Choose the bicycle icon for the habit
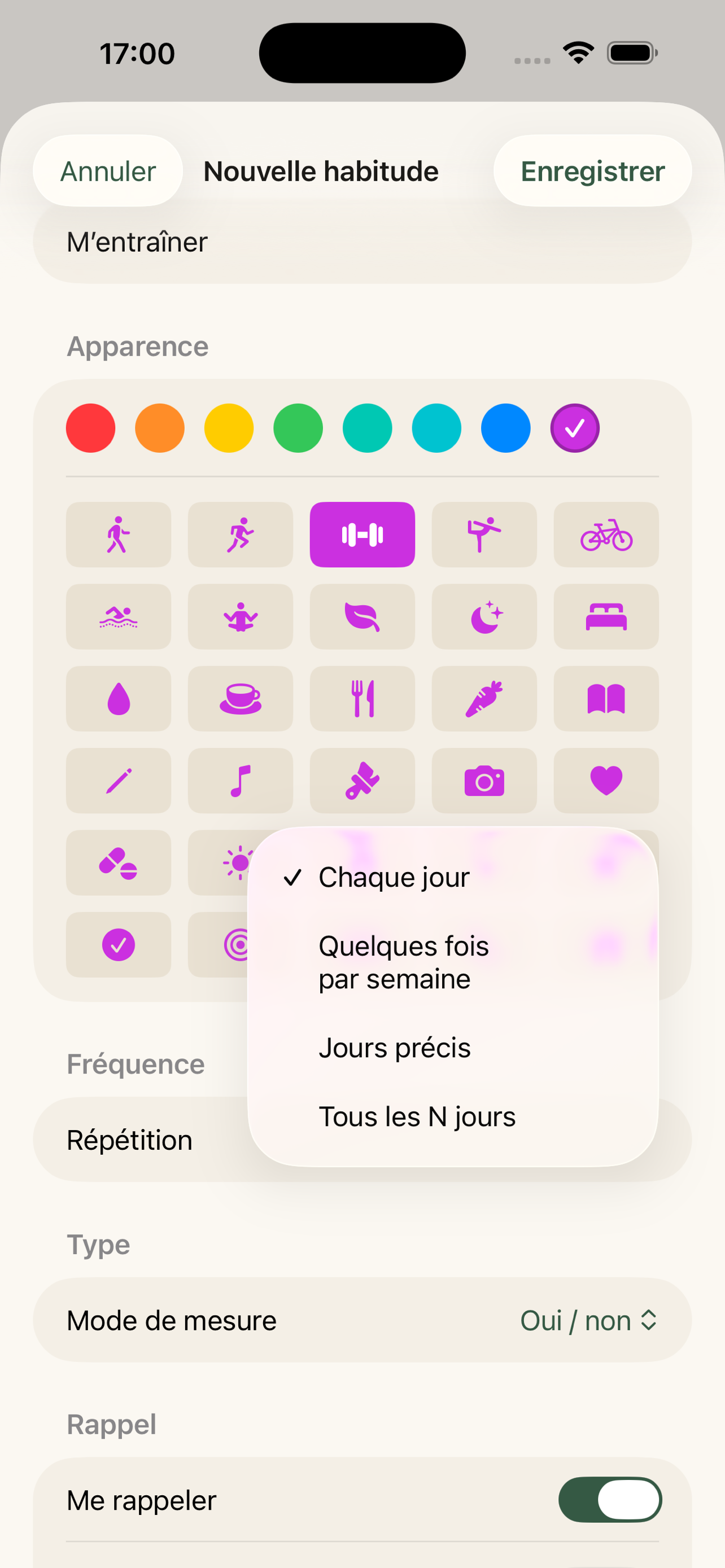Viewport: 725px width, 1568px height. click(606, 535)
